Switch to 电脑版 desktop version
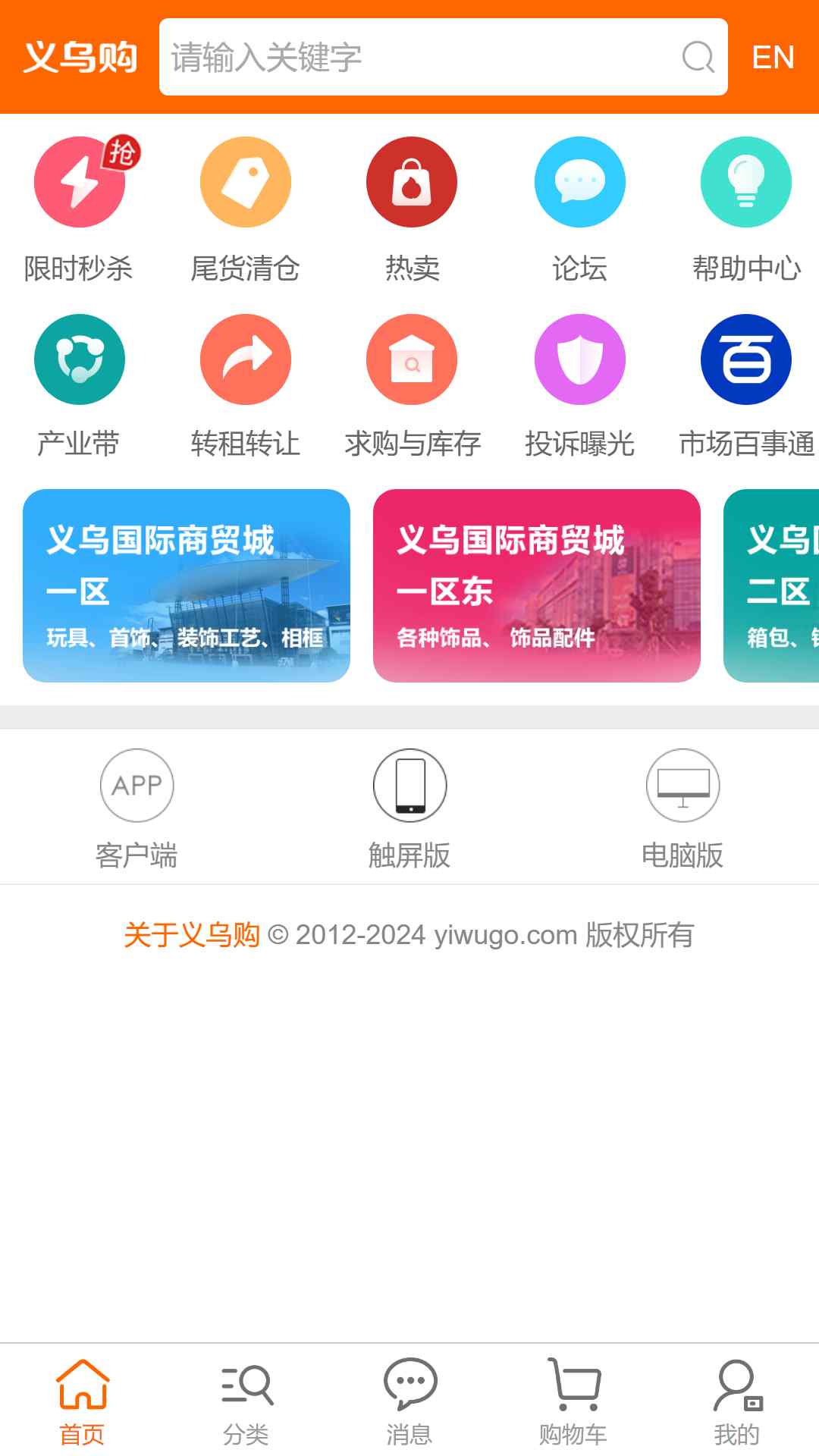 [682, 808]
